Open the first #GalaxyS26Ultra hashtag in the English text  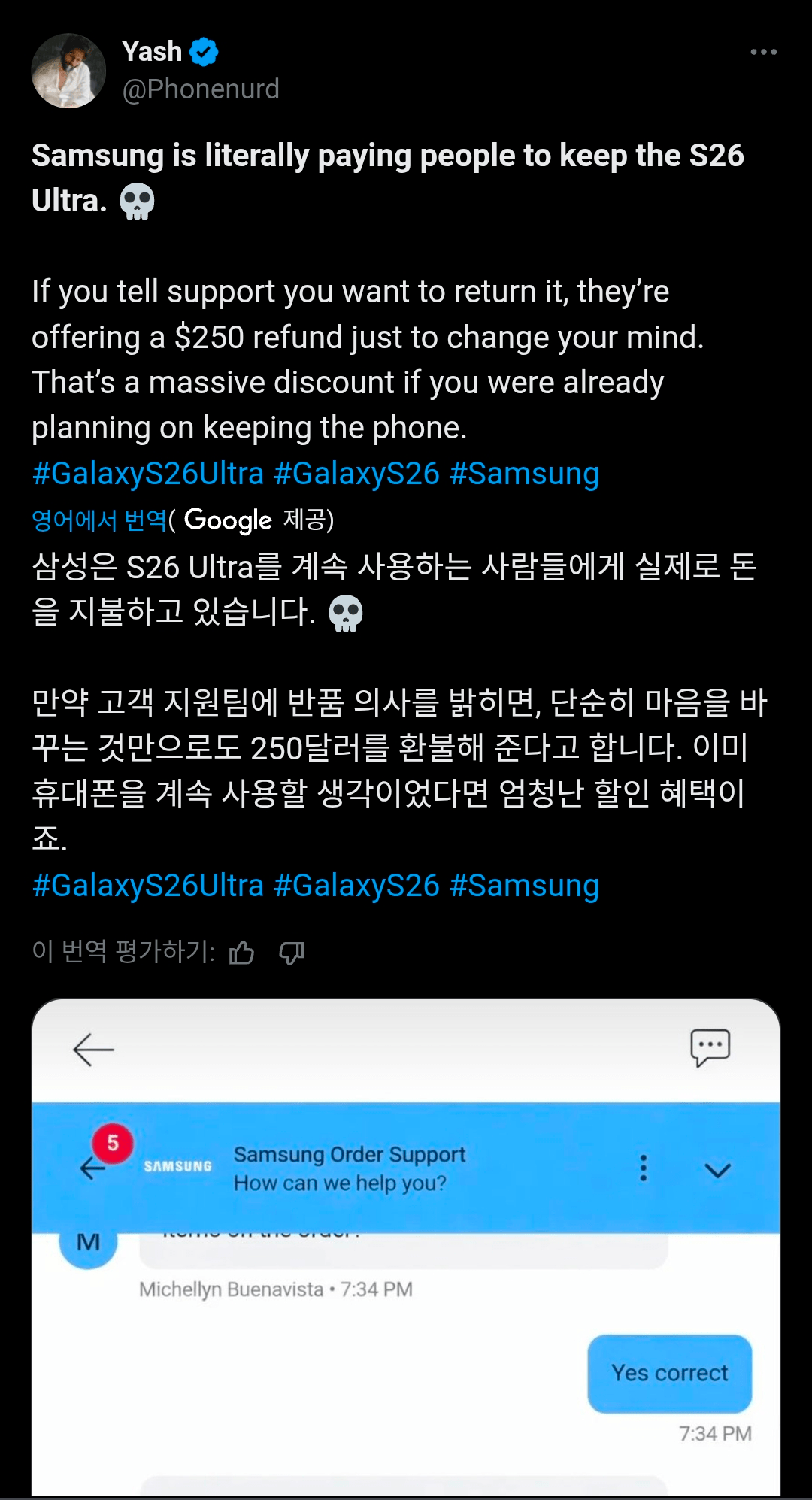click(148, 474)
